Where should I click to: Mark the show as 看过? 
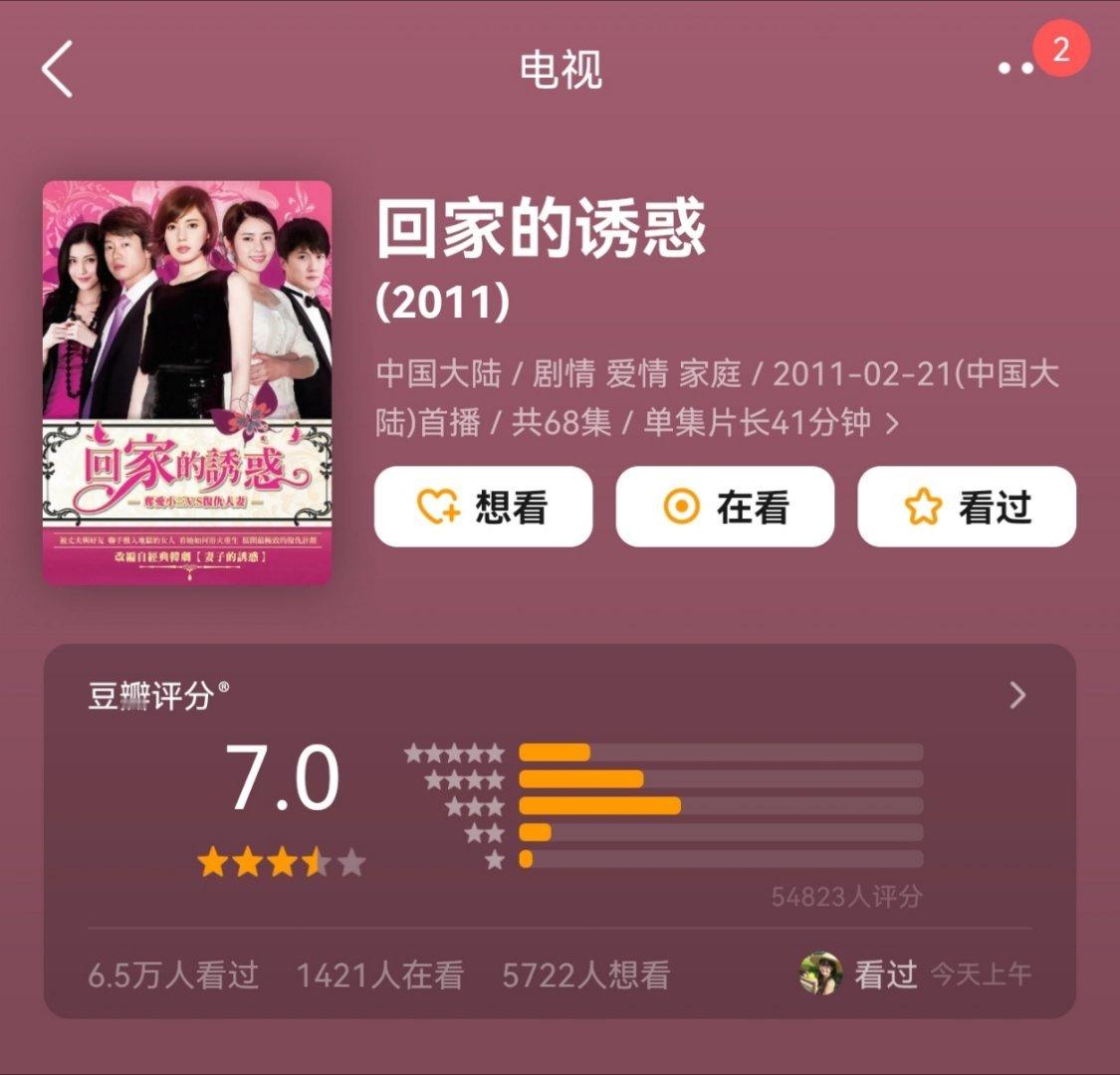[x=967, y=507]
